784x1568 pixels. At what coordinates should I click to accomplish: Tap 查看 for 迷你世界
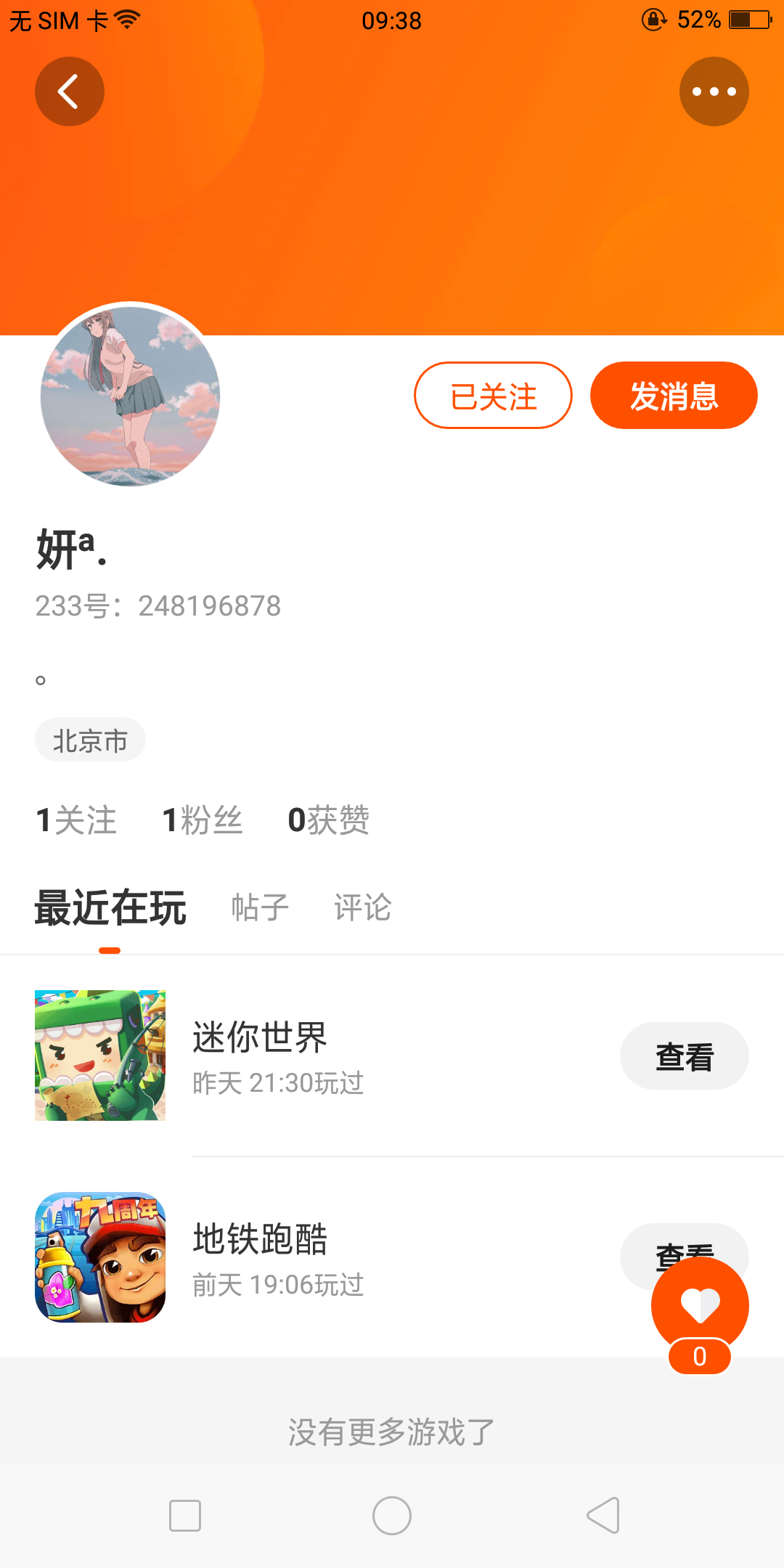pyautogui.click(x=684, y=1056)
